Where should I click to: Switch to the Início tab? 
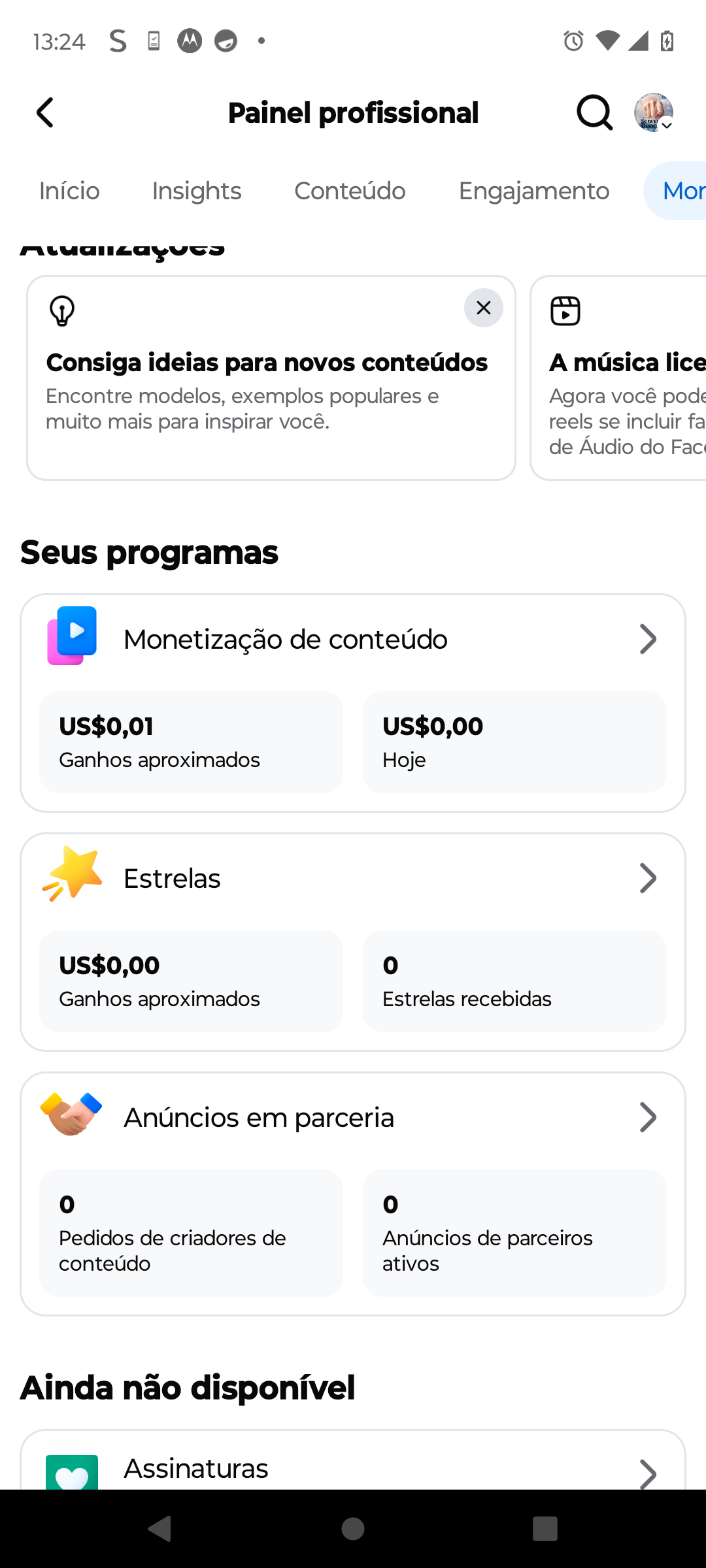click(x=69, y=191)
